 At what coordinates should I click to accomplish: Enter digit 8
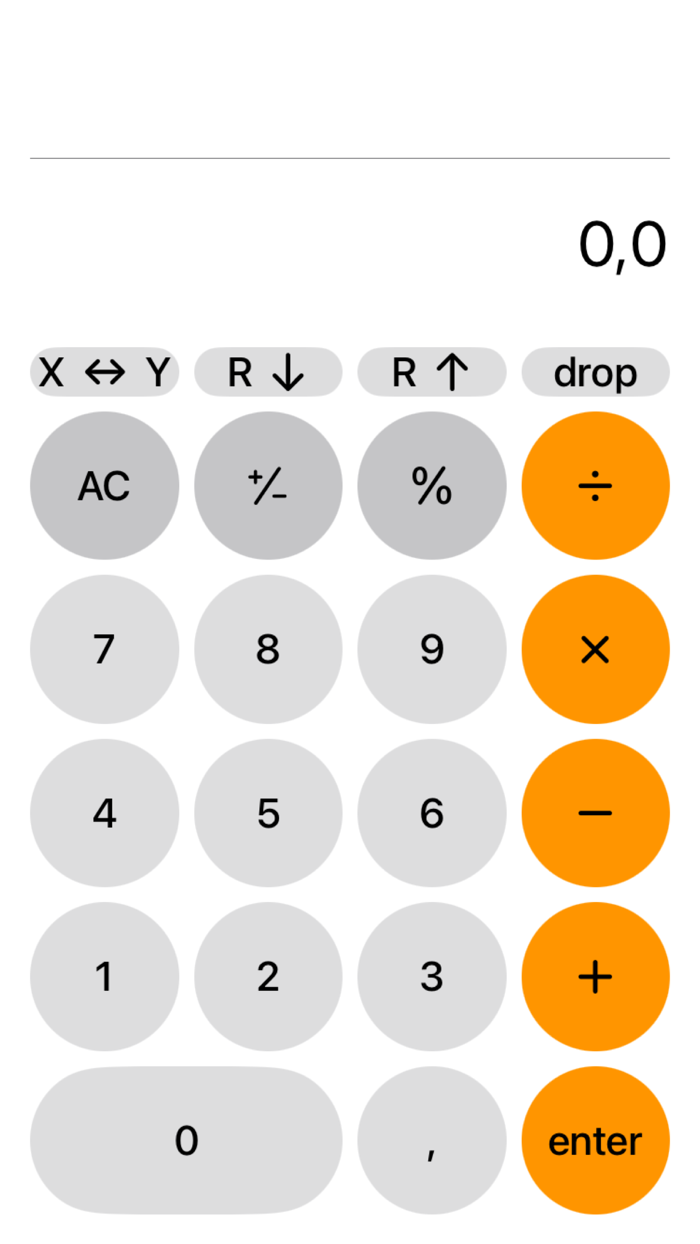268,650
